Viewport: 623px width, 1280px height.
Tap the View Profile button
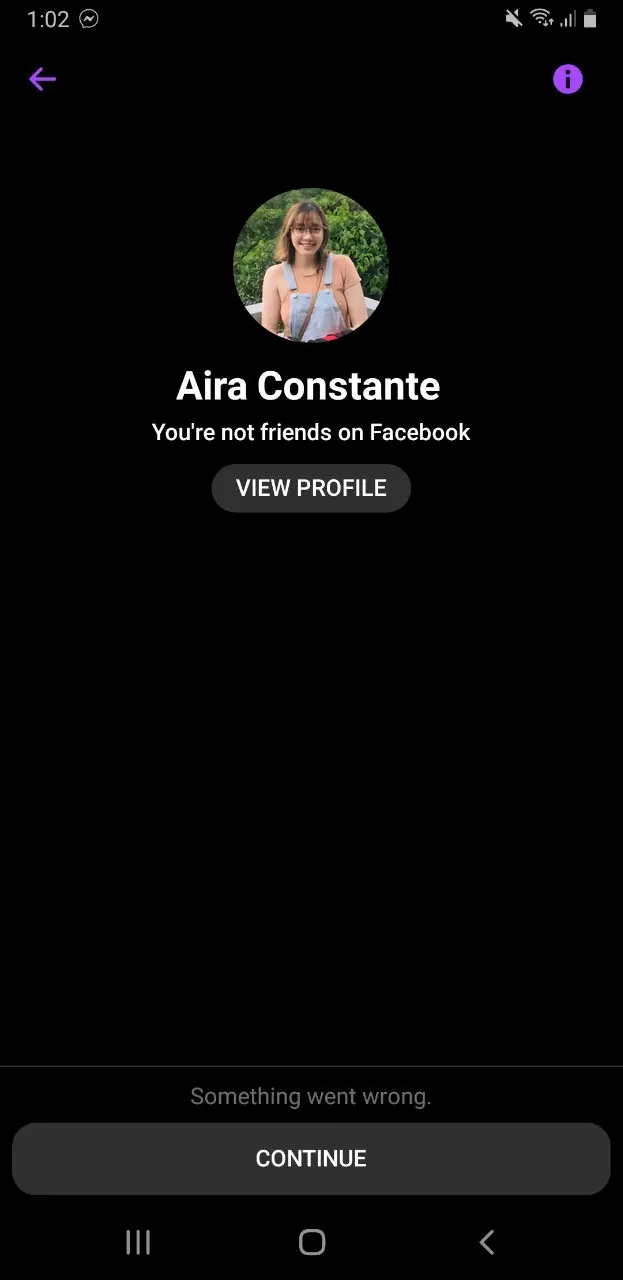(311, 488)
